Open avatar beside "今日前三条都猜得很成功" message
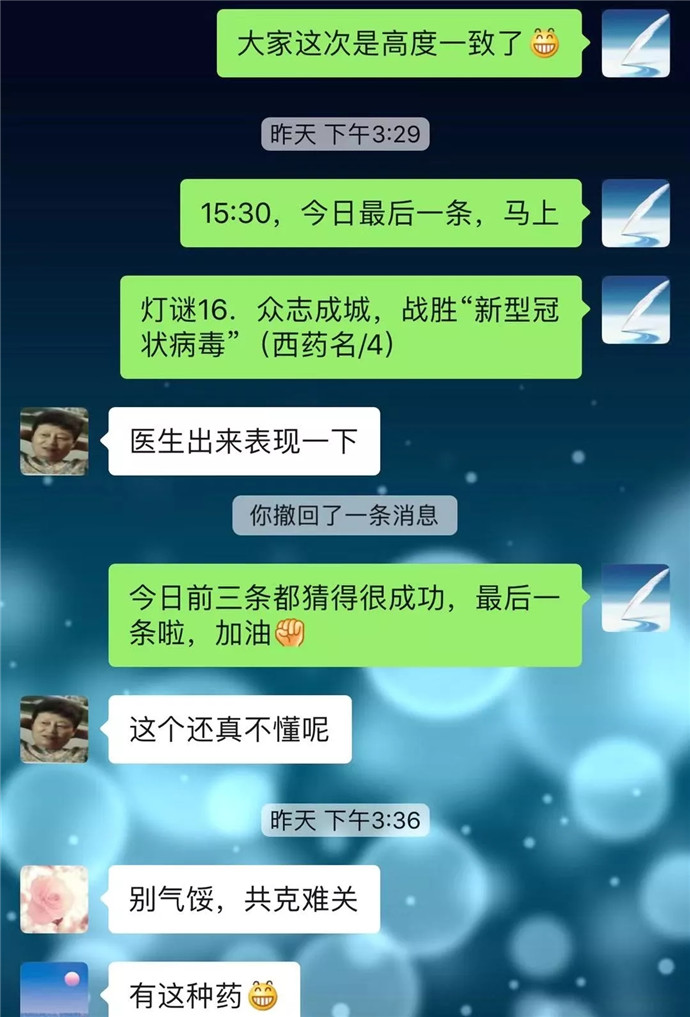 click(x=635, y=598)
